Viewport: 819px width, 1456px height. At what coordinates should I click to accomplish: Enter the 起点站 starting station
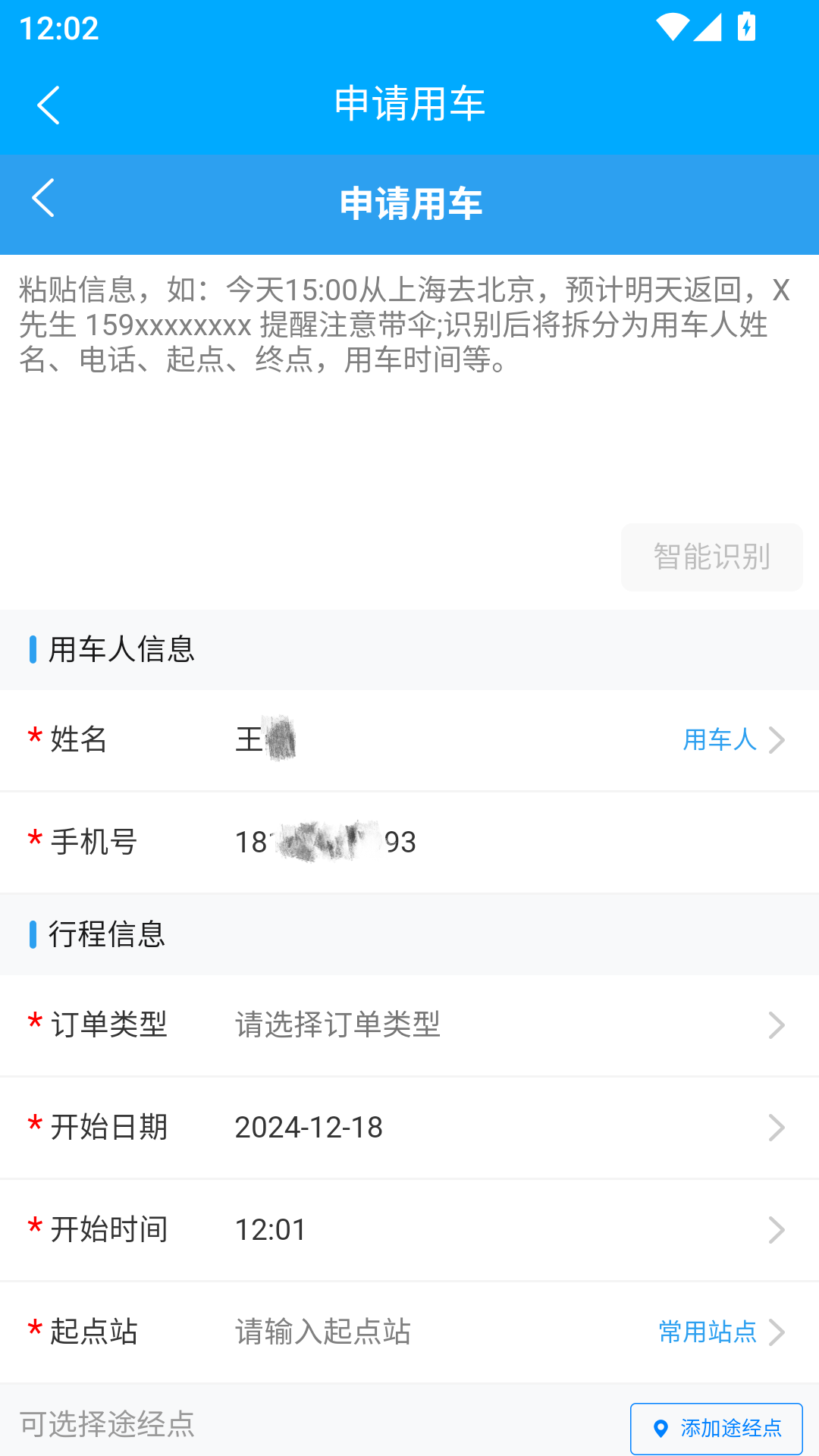pyautogui.click(x=440, y=1332)
